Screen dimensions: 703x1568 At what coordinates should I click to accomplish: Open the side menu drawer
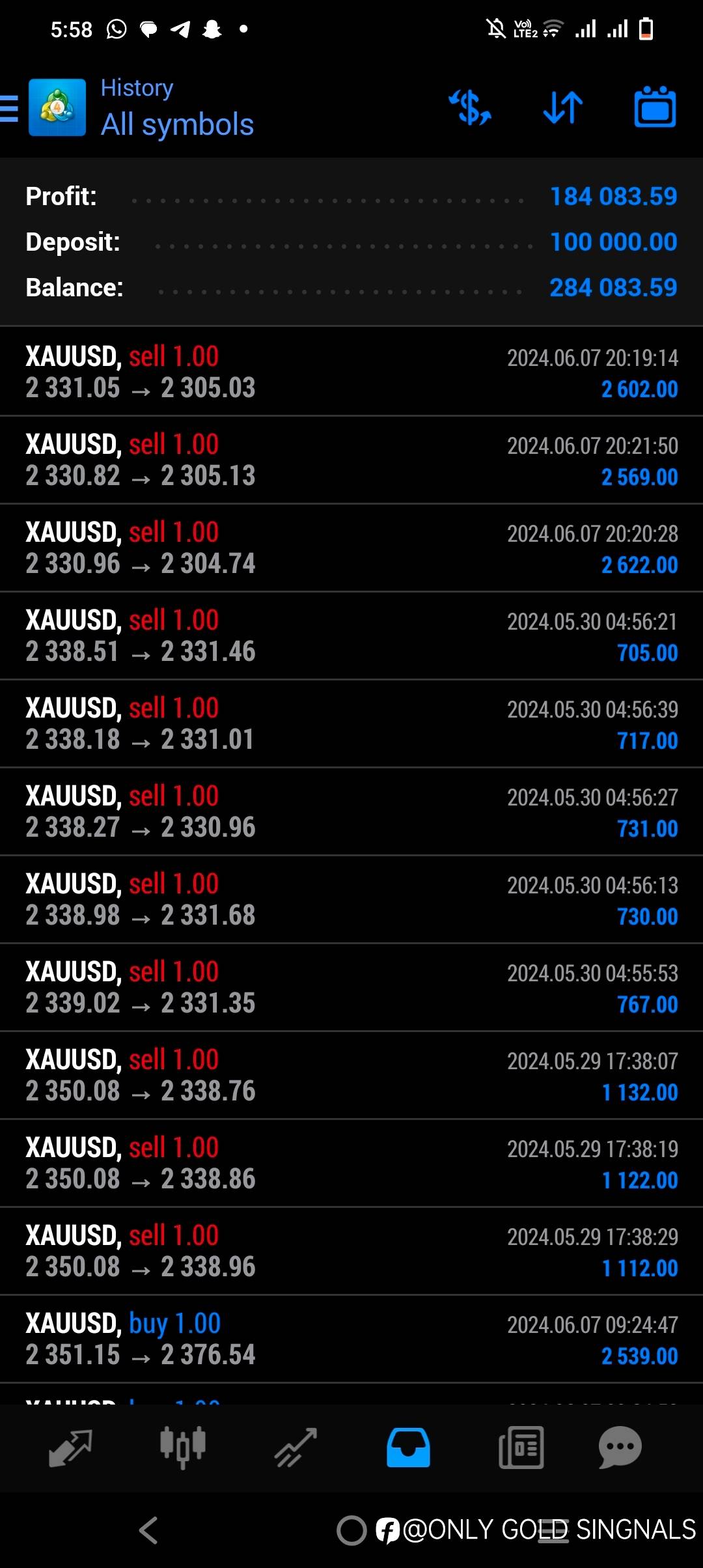tap(9, 108)
